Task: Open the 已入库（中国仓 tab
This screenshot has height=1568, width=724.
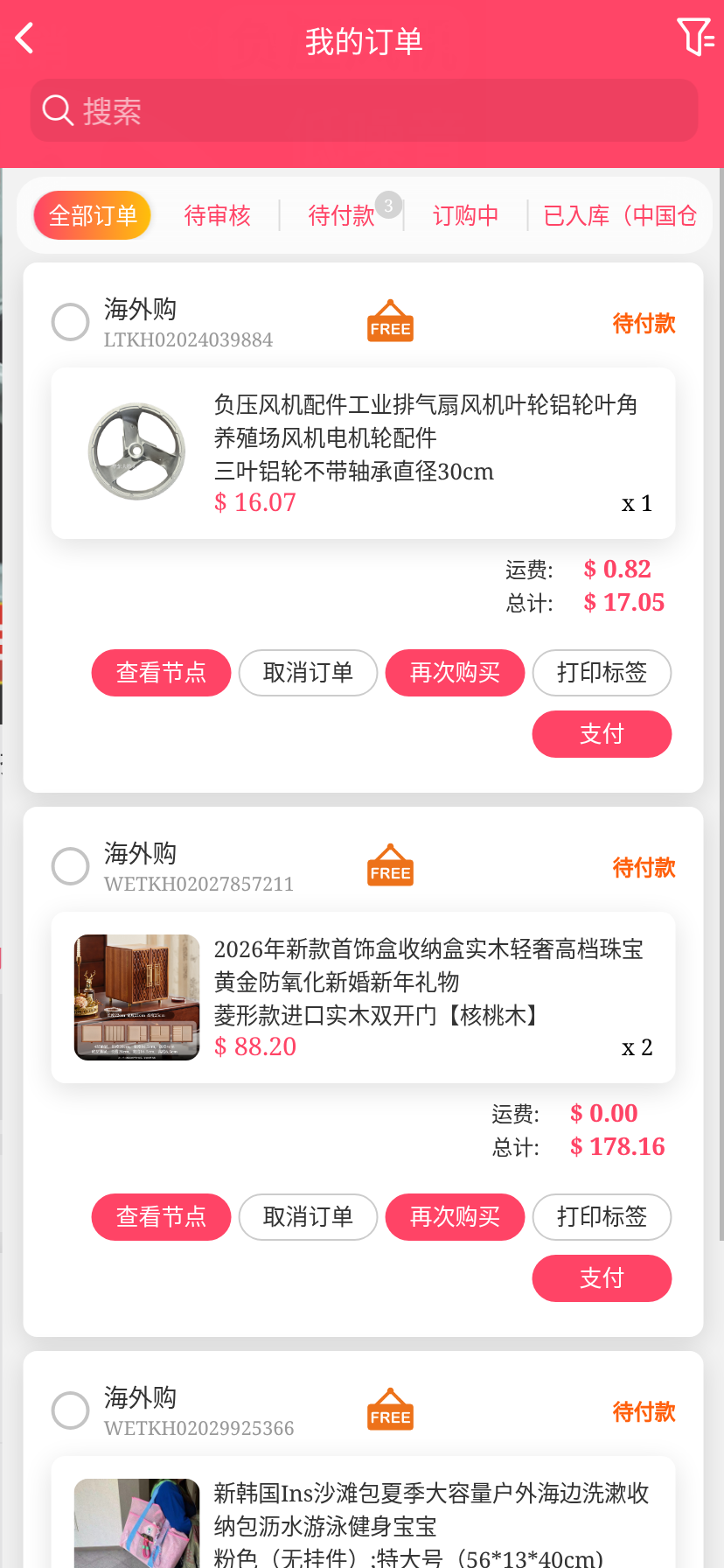Action: pos(620,215)
